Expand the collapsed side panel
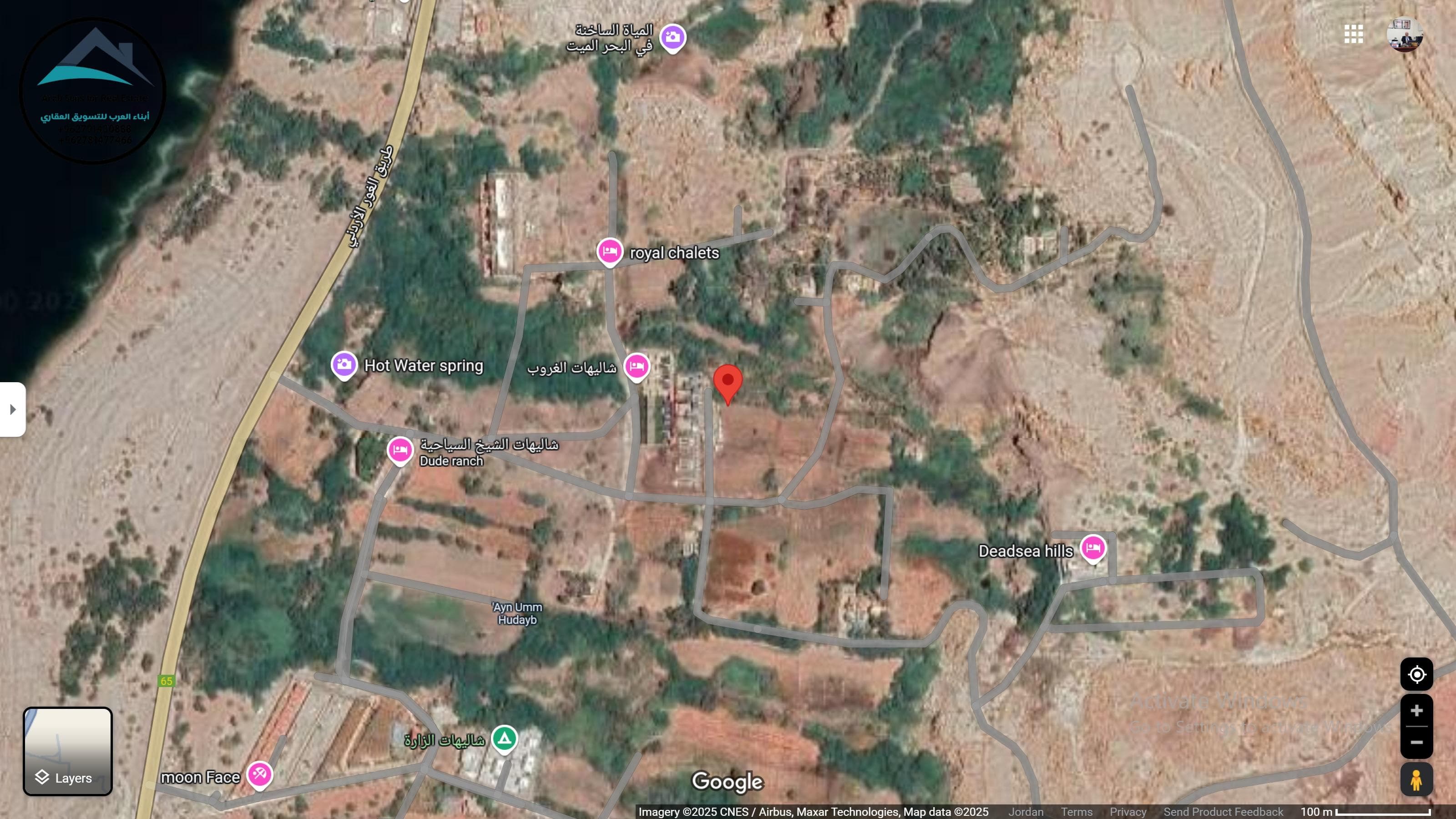Image resolution: width=1456 pixels, height=819 pixels. [x=12, y=409]
